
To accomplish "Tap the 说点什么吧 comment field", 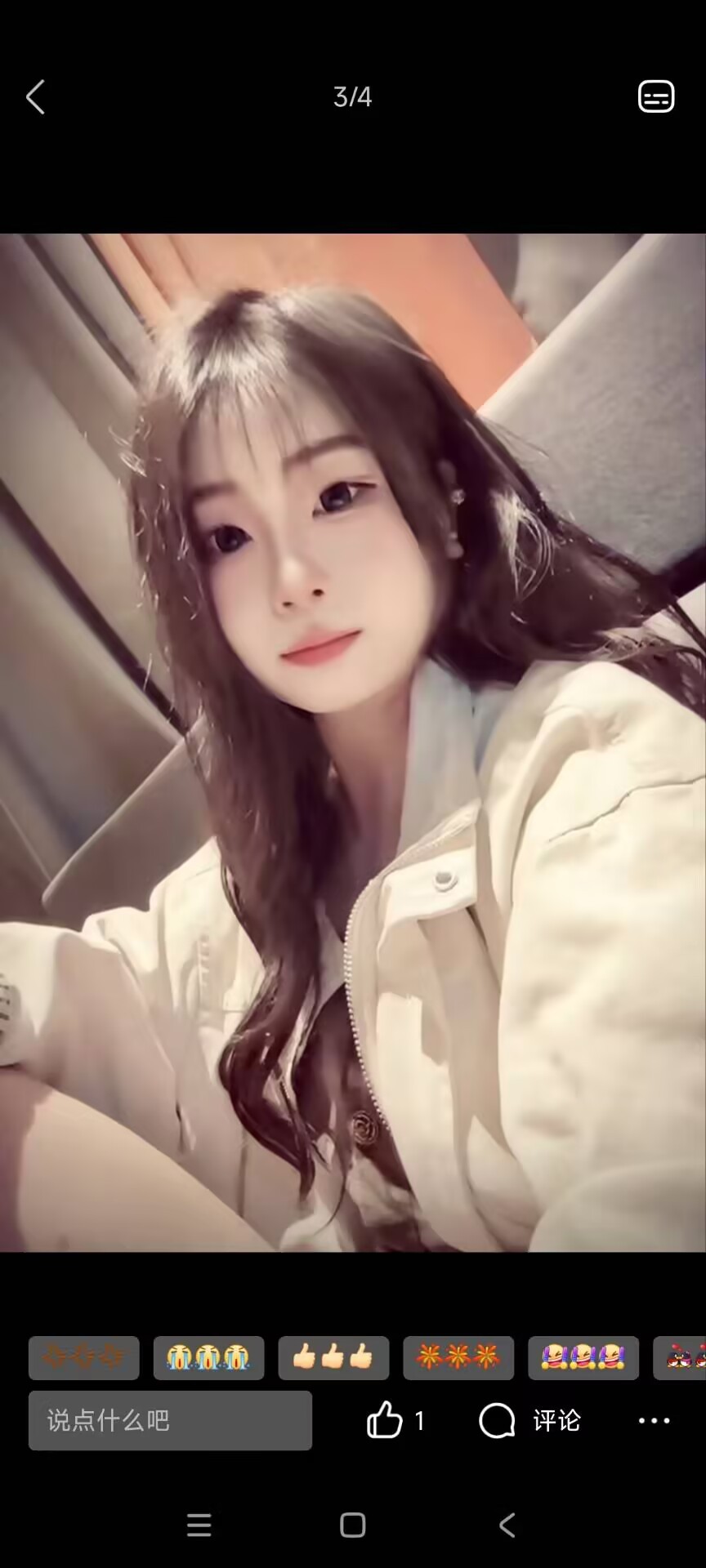I will tap(170, 1420).
